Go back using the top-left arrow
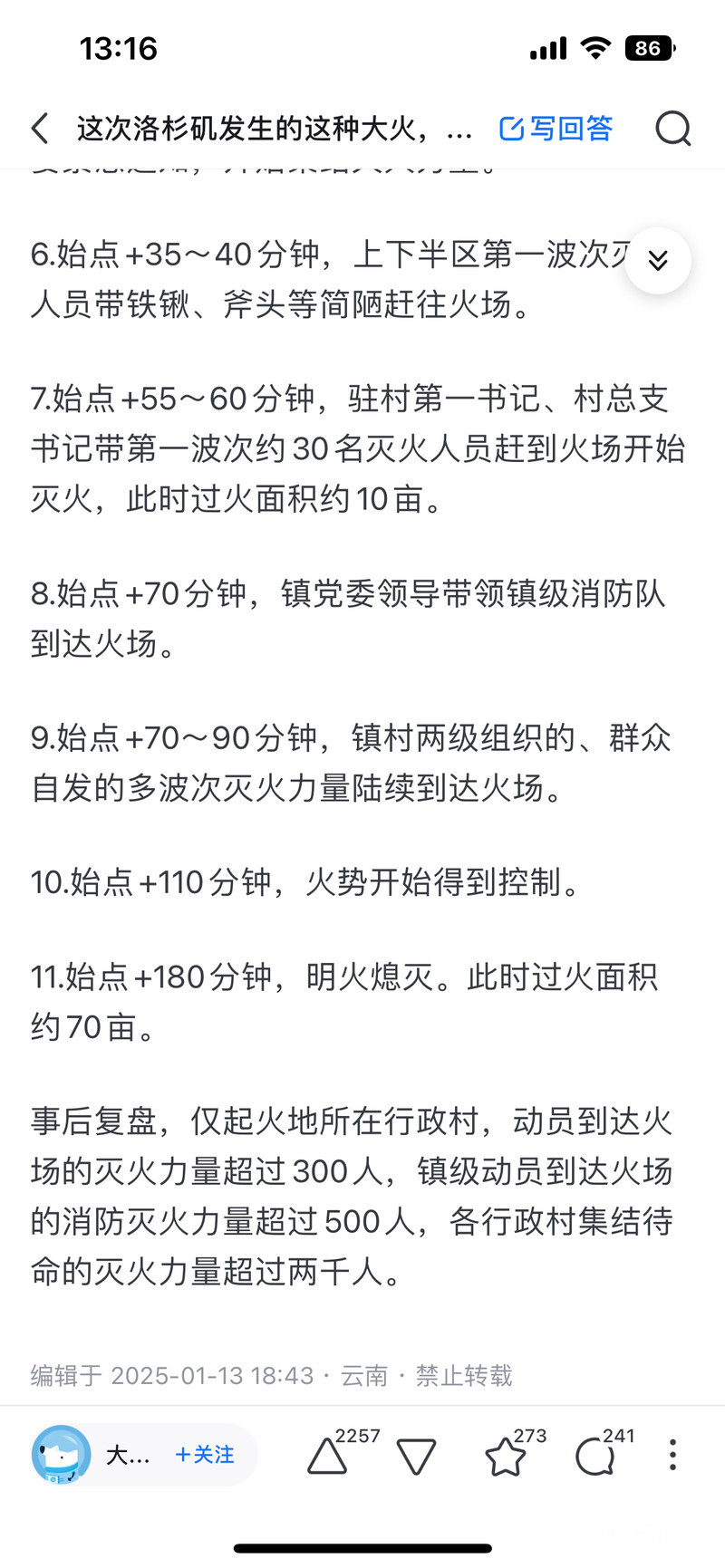725x1568 pixels. point(40,129)
